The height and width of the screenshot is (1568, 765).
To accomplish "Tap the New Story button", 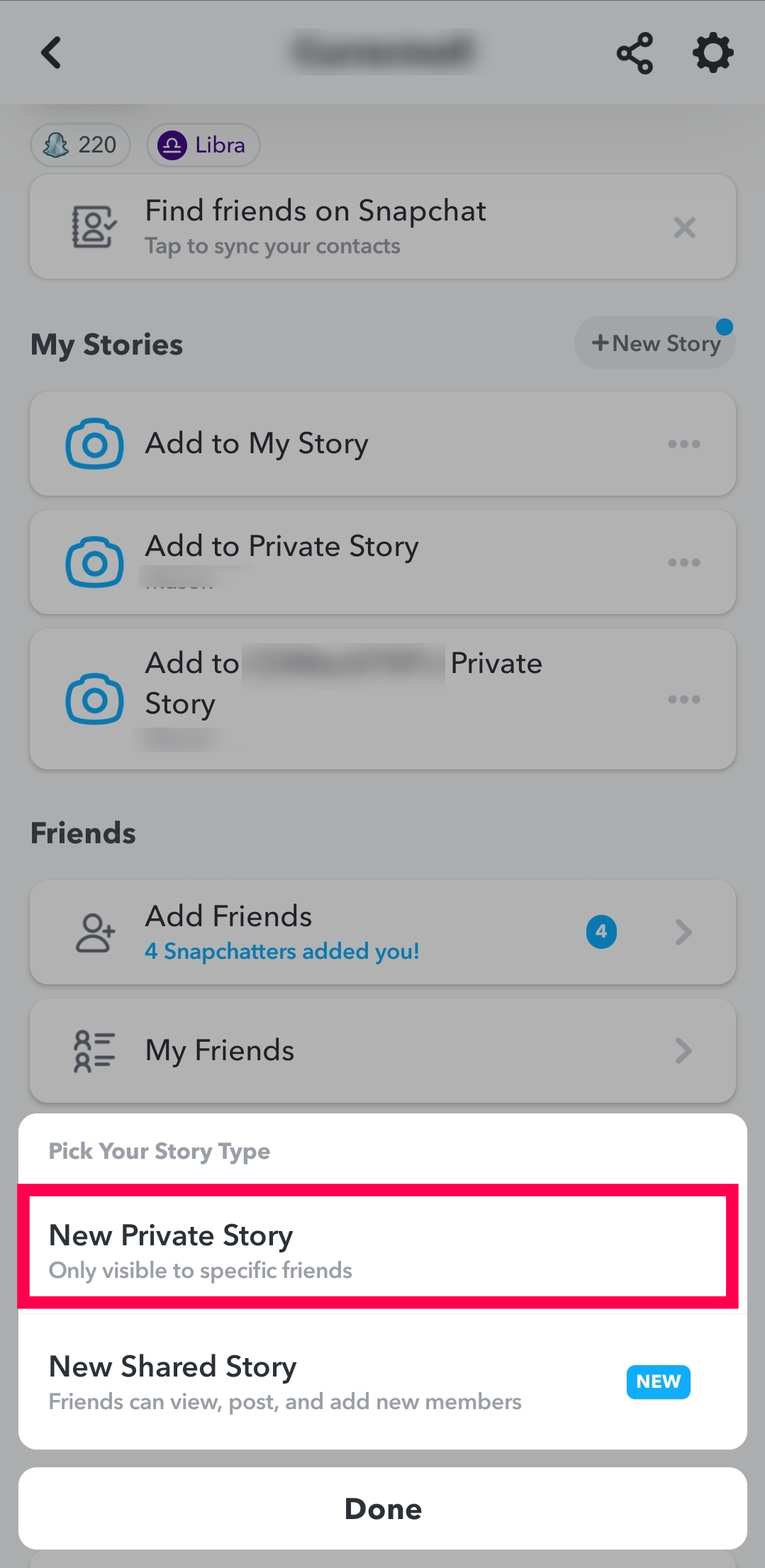I will pyautogui.click(x=655, y=343).
